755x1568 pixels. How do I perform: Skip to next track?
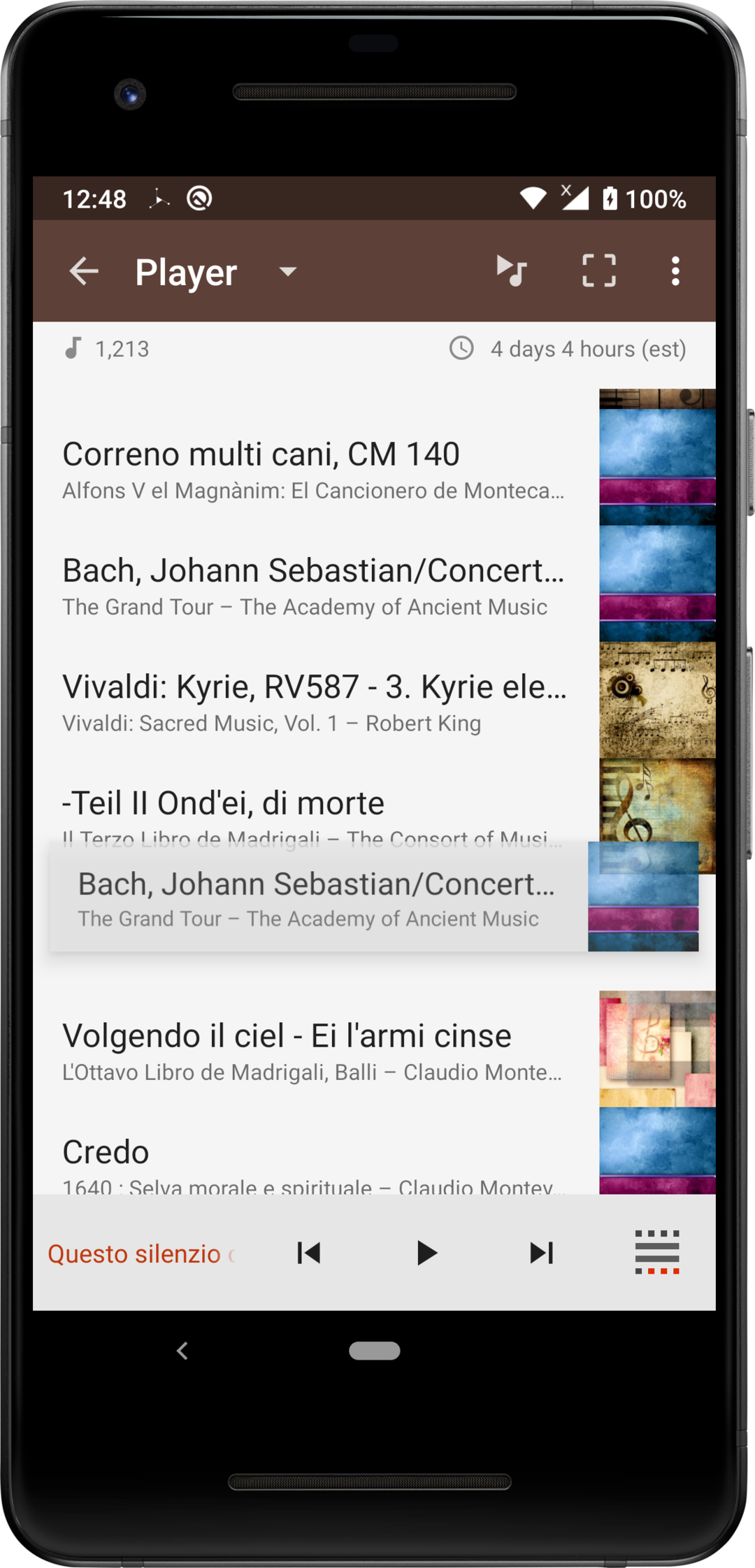coord(542,1253)
